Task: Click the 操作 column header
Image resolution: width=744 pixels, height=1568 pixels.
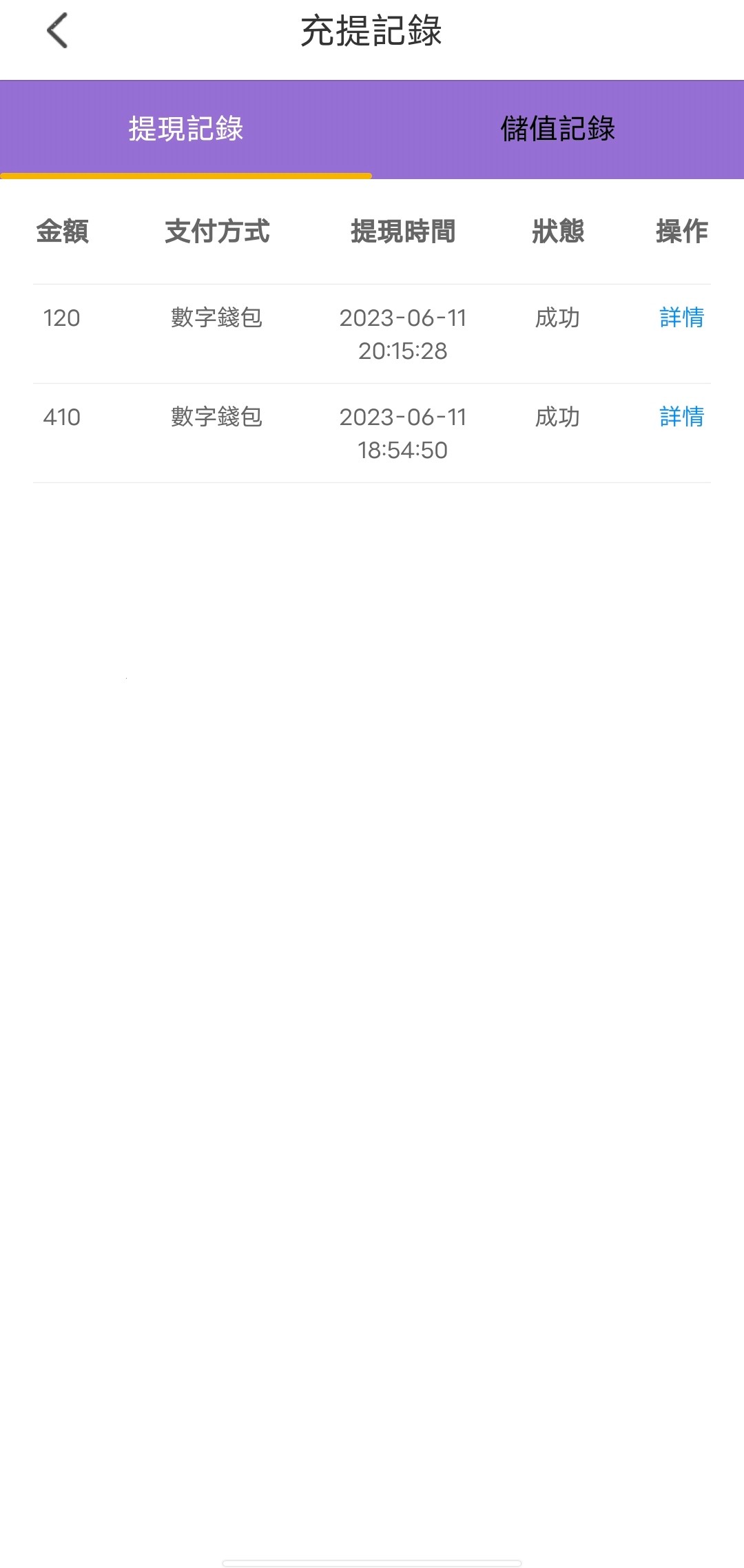Action: point(681,233)
